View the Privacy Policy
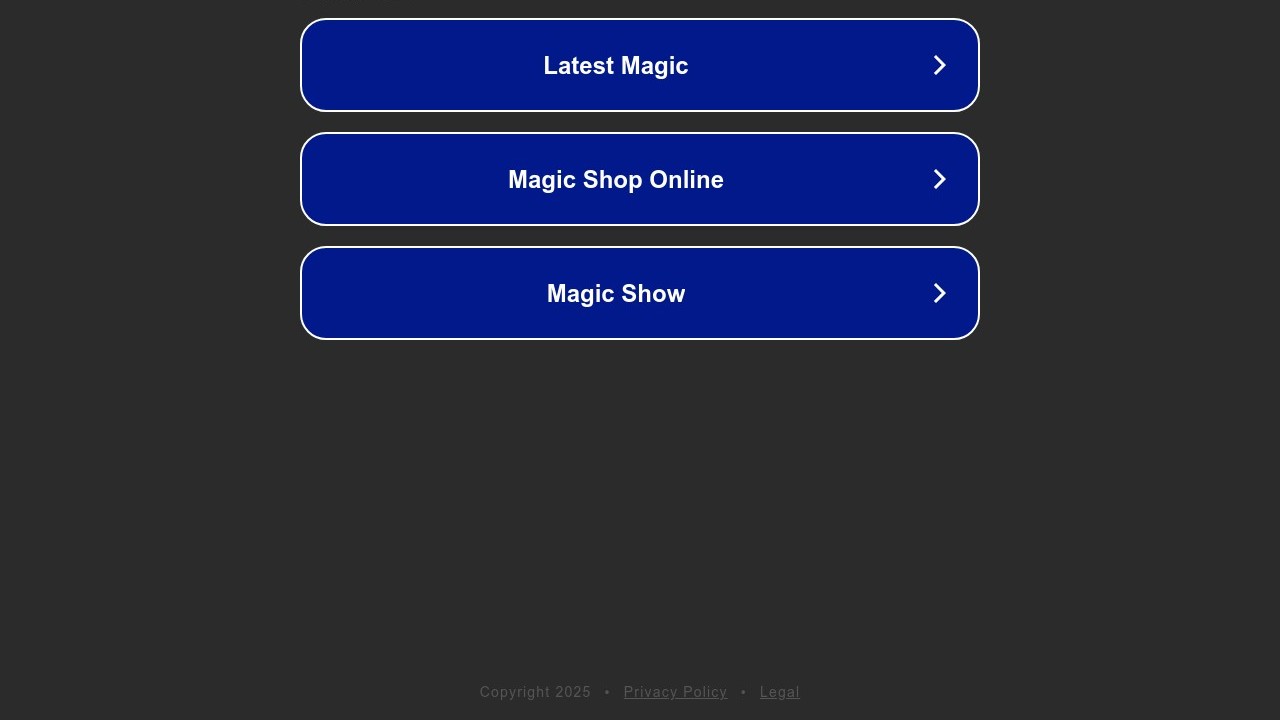 pos(675,692)
